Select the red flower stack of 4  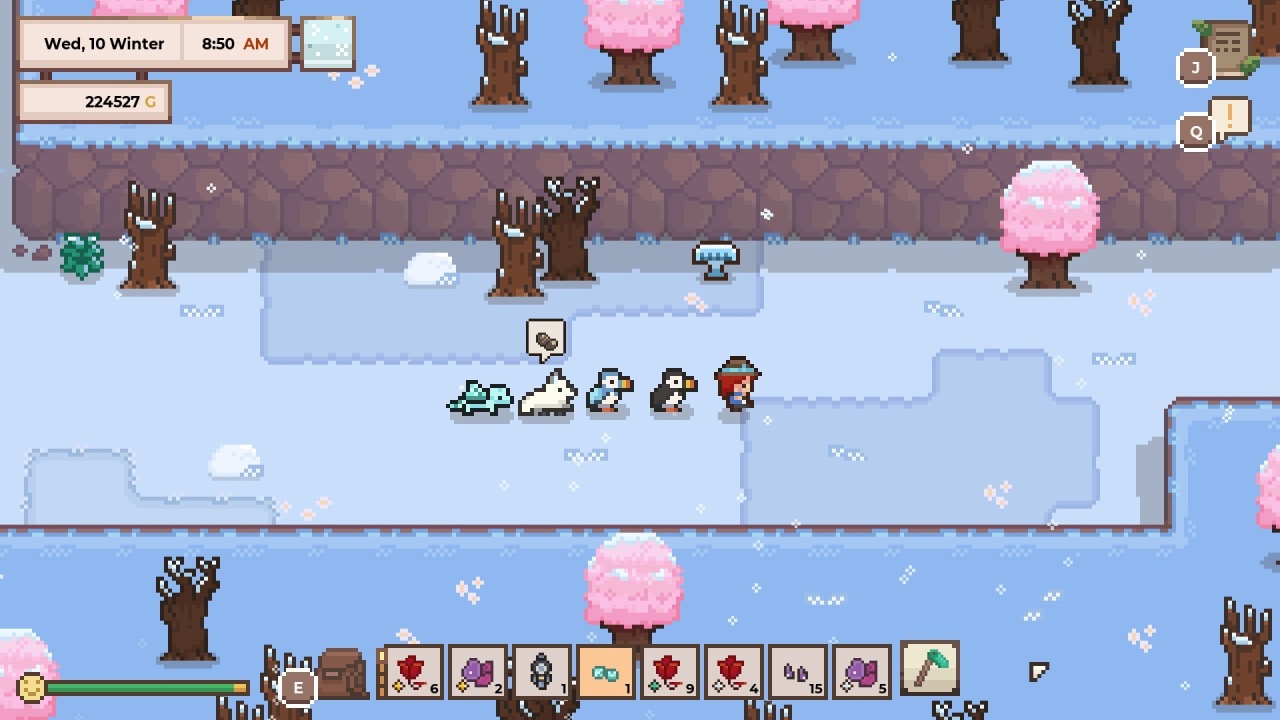point(733,672)
